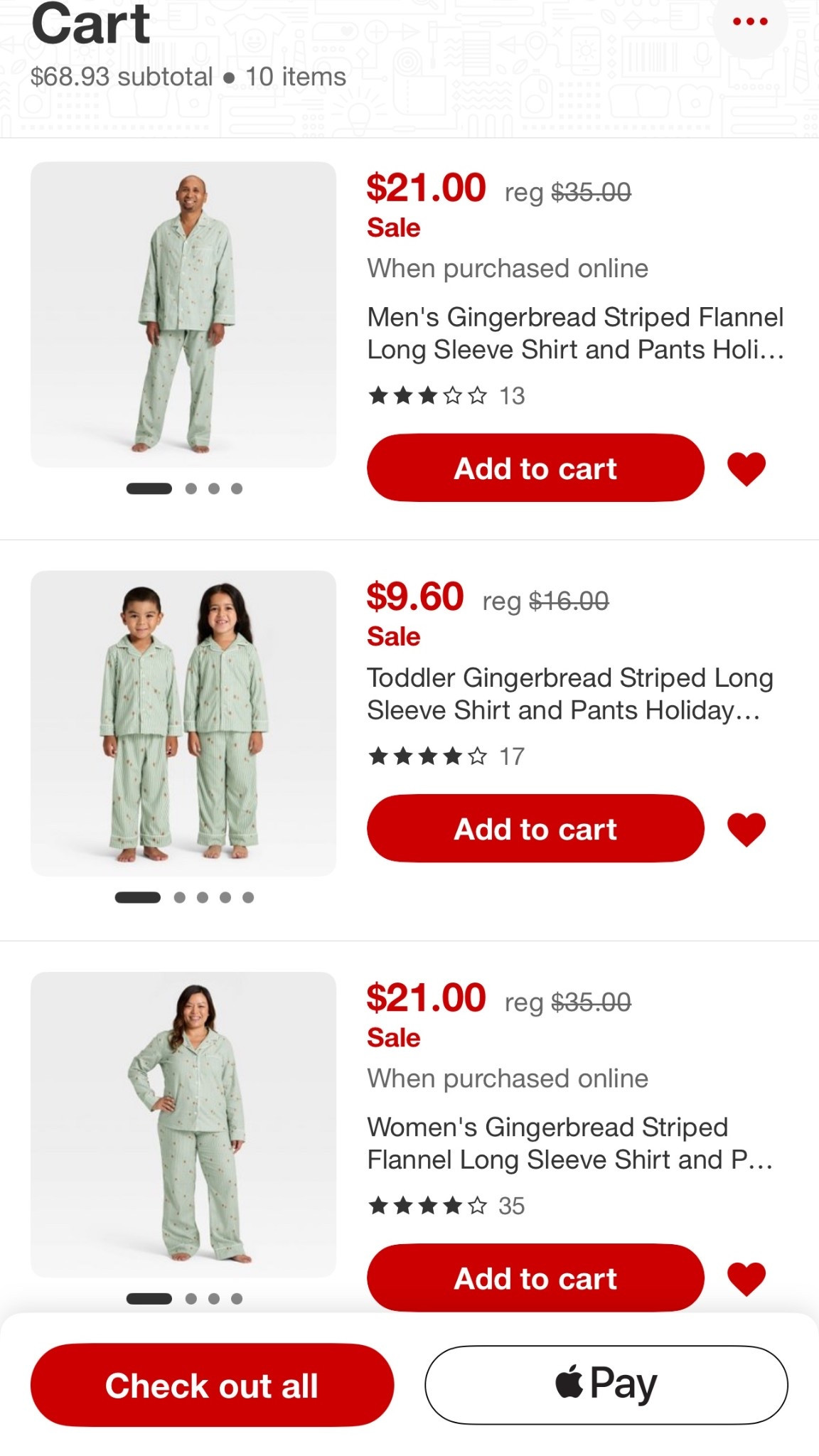Pay with Apple Pay
The height and width of the screenshot is (1456, 819).
pos(606,1385)
